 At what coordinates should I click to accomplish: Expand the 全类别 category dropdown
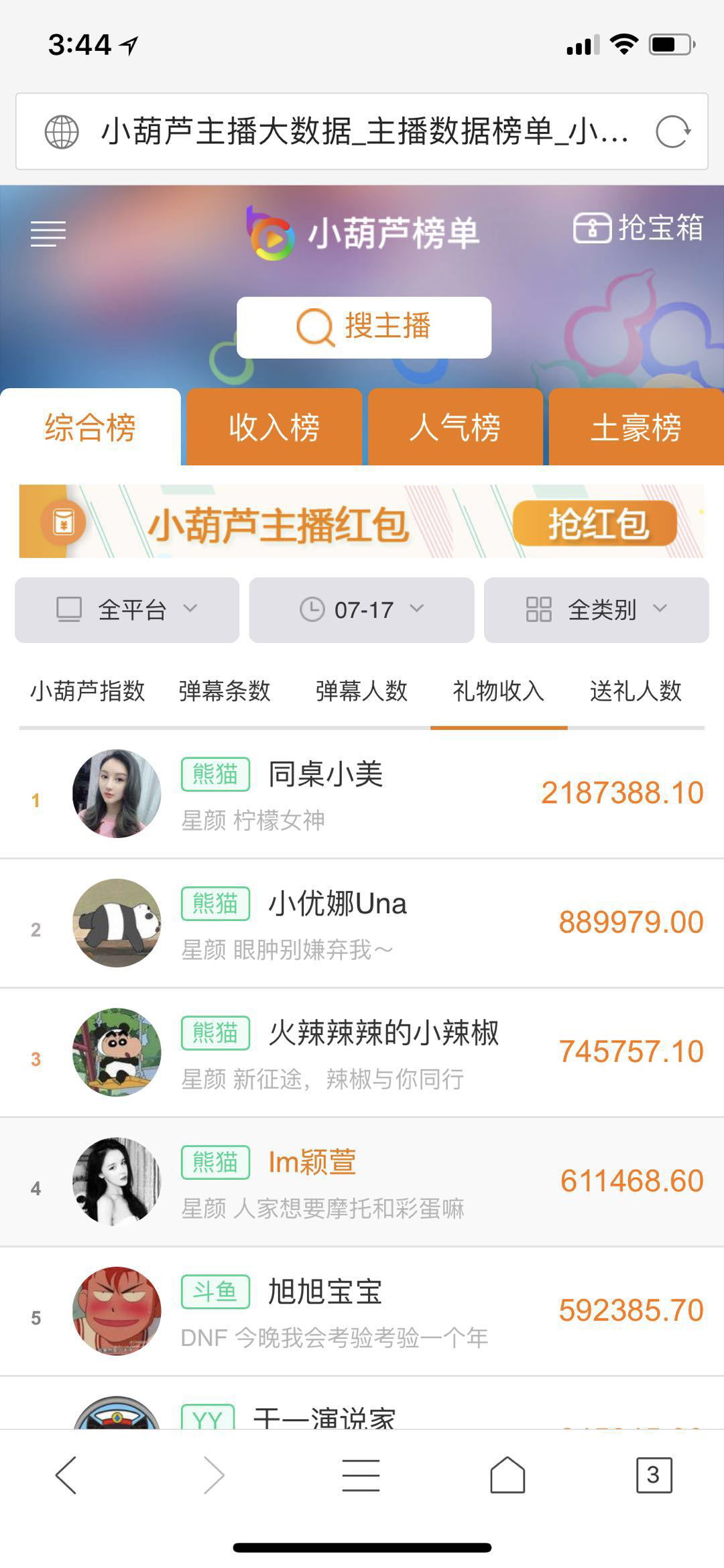596,609
